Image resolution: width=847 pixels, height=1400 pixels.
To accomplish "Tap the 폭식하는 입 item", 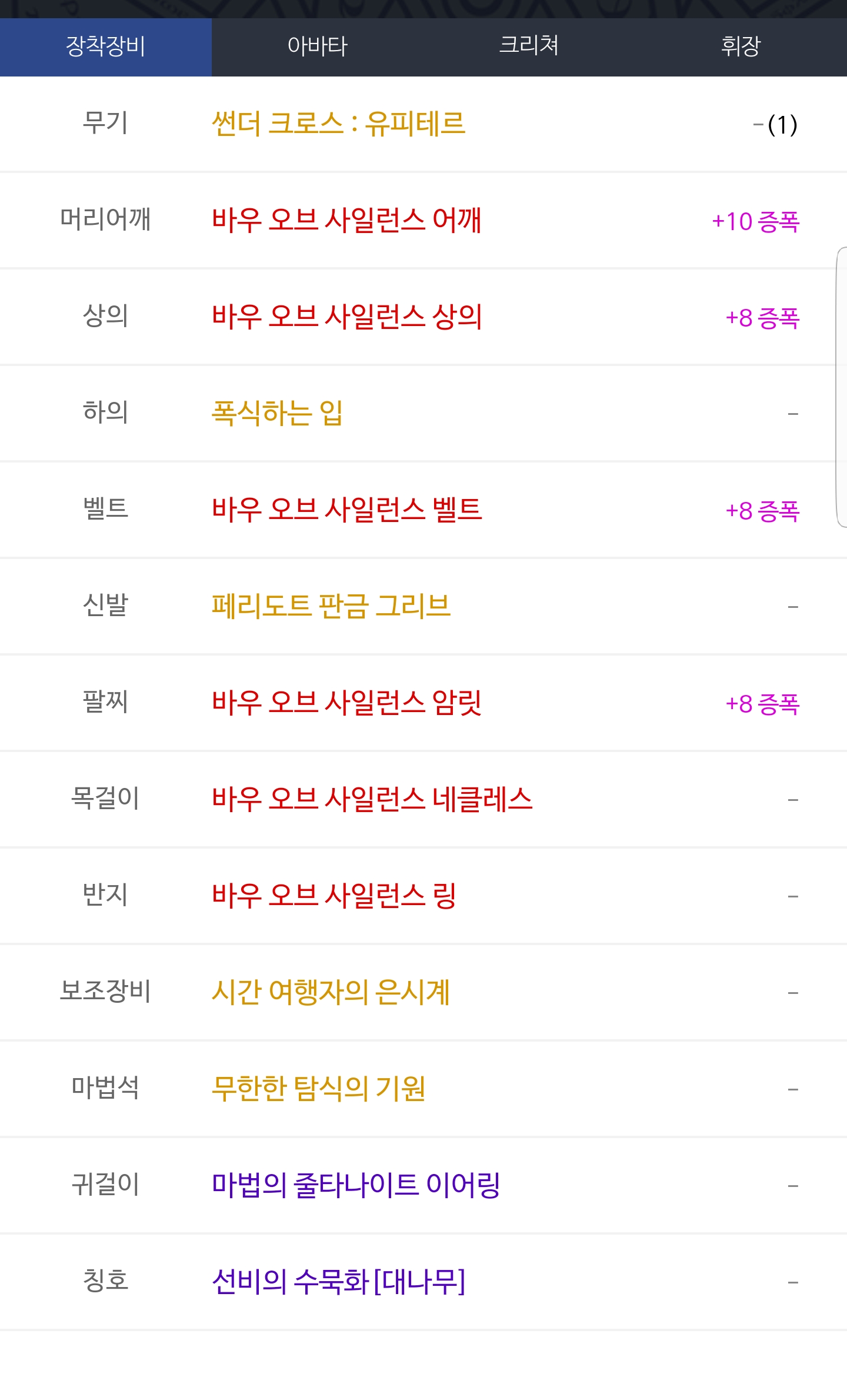I will pos(277,414).
